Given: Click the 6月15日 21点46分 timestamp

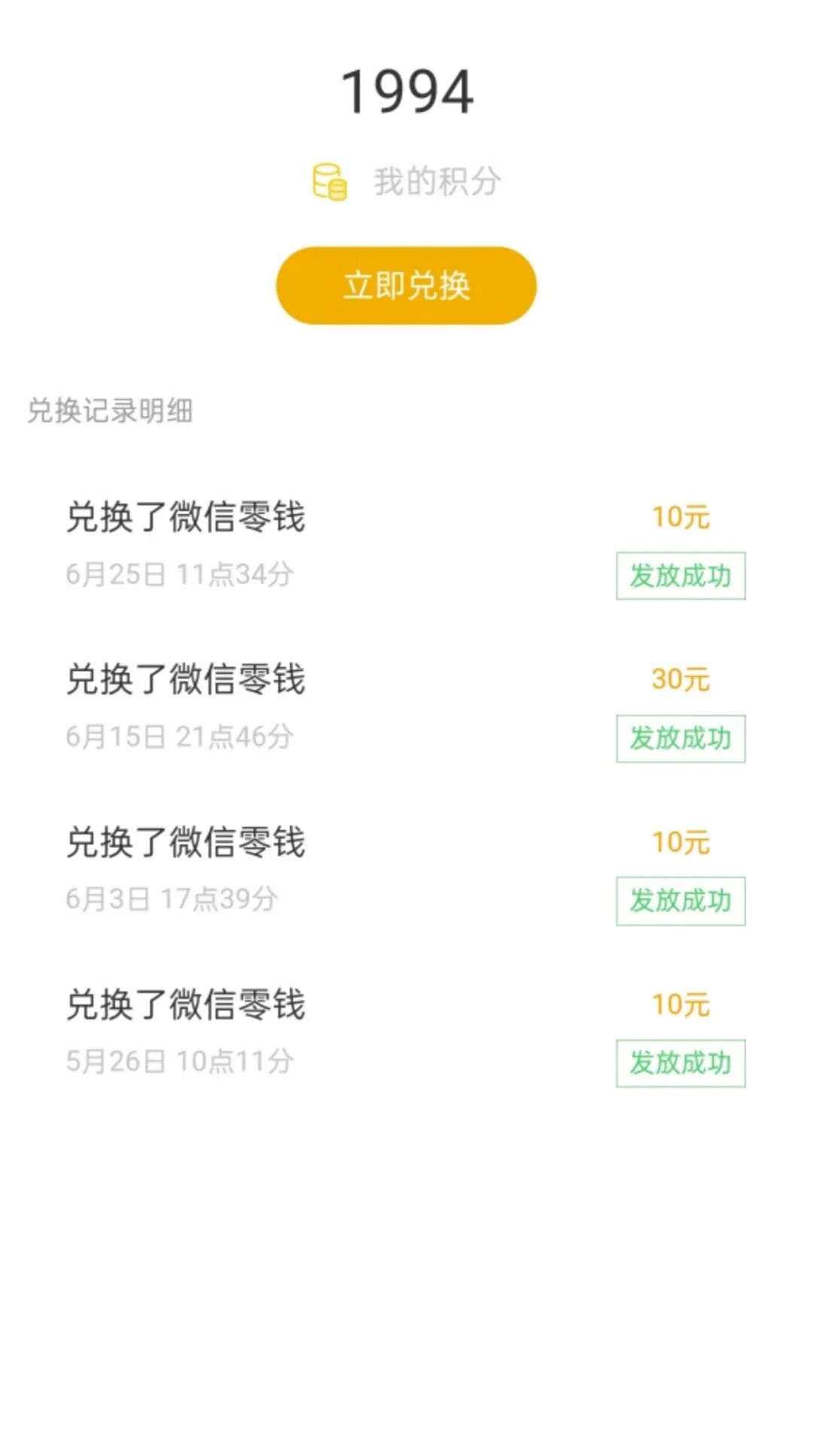Looking at the screenshot, I should pos(181,737).
